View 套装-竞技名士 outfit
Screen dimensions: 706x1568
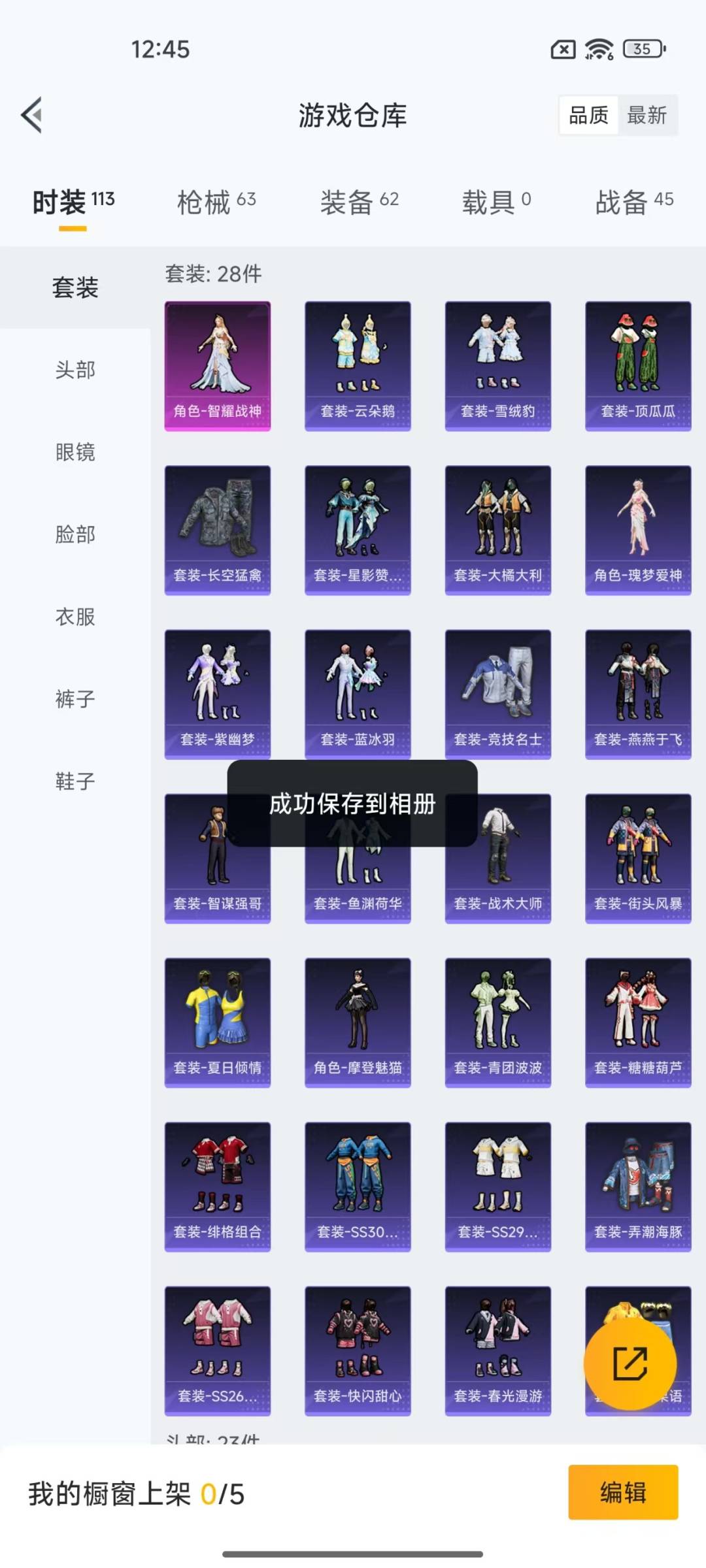pos(498,694)
